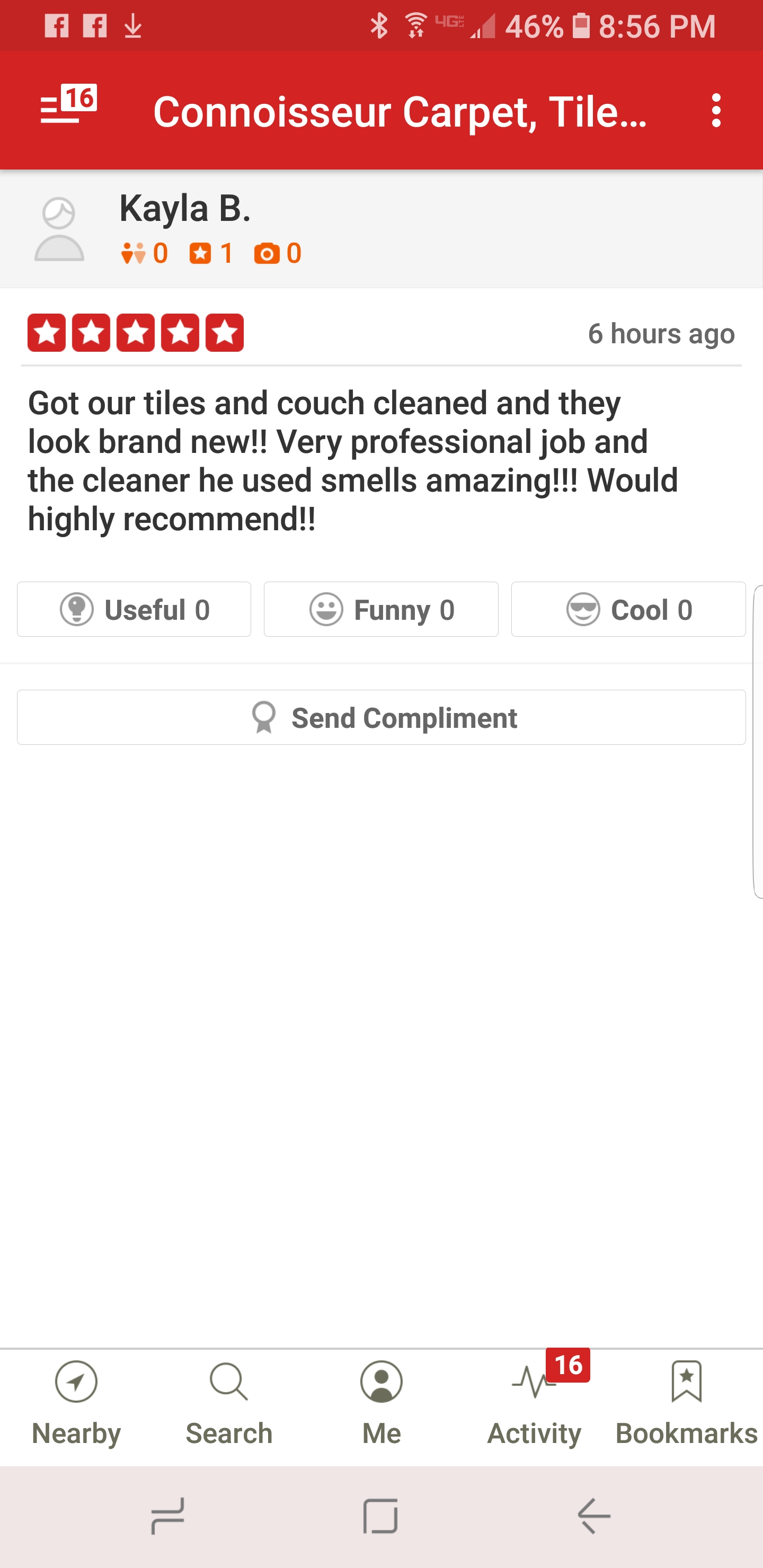
Task: Vote the review as Cool
Action: pyautogui.click(x=628, y=609)
